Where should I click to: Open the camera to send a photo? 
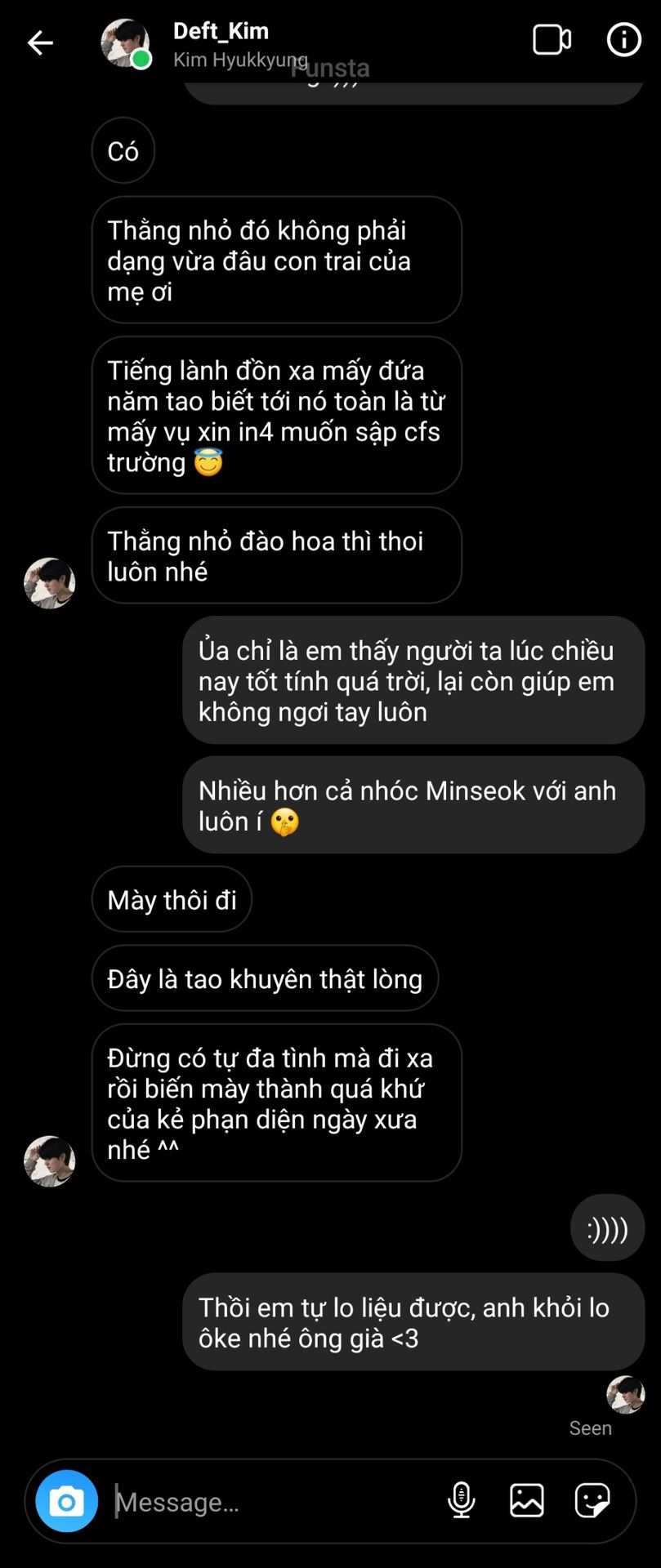(x=66, y=1501)
